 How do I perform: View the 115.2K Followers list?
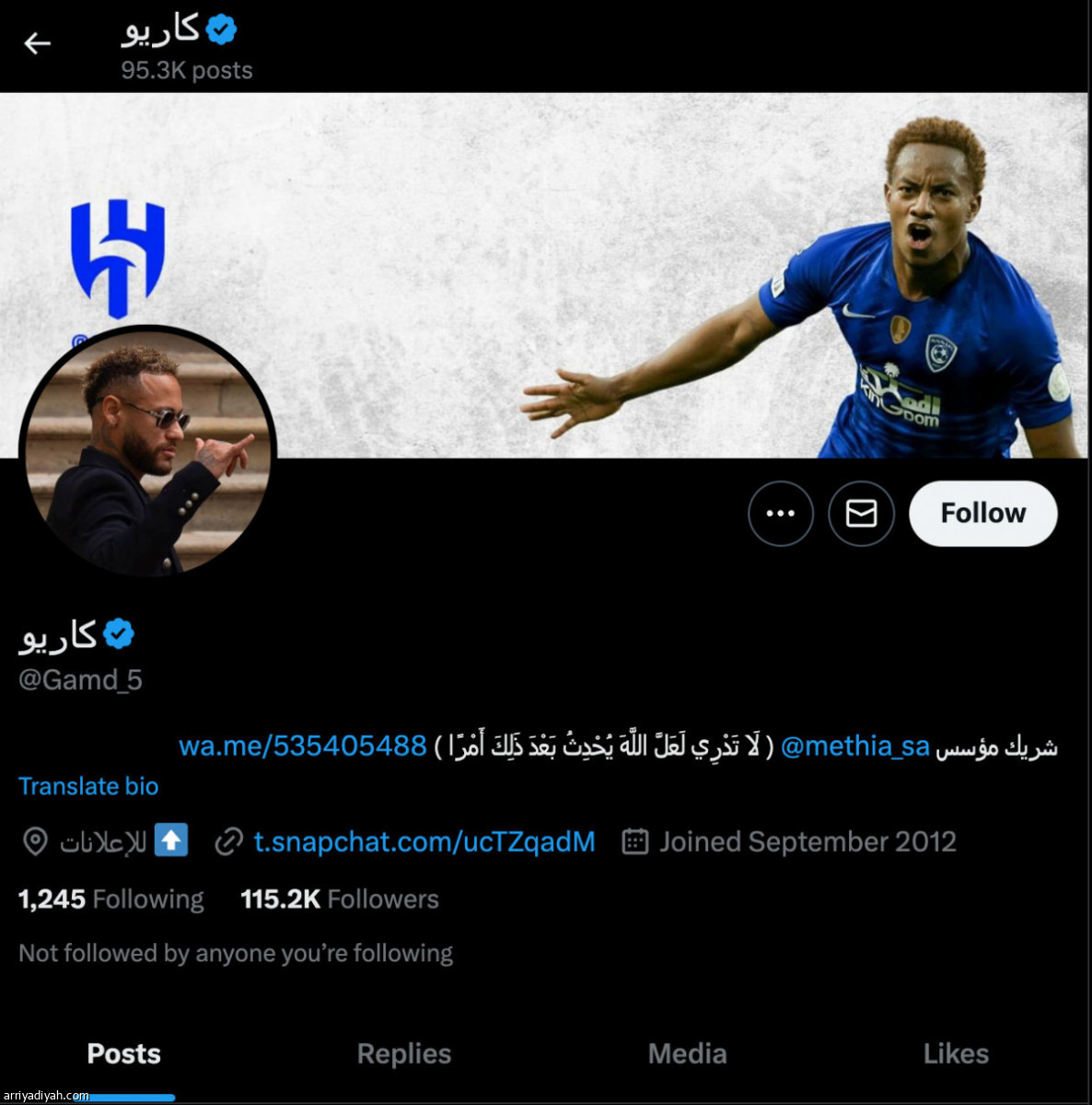[339, 899]
